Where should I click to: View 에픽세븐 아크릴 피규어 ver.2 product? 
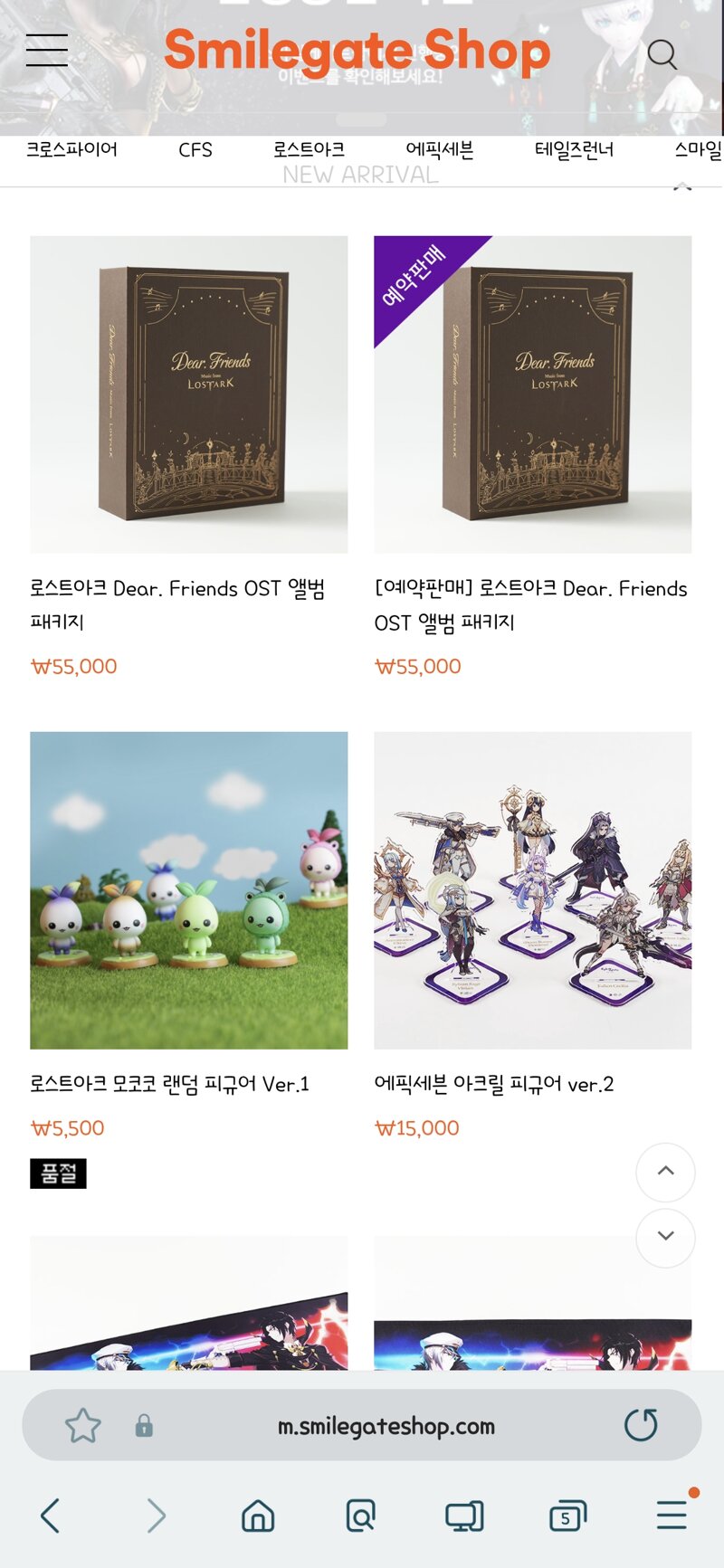[x=532, y=890]
